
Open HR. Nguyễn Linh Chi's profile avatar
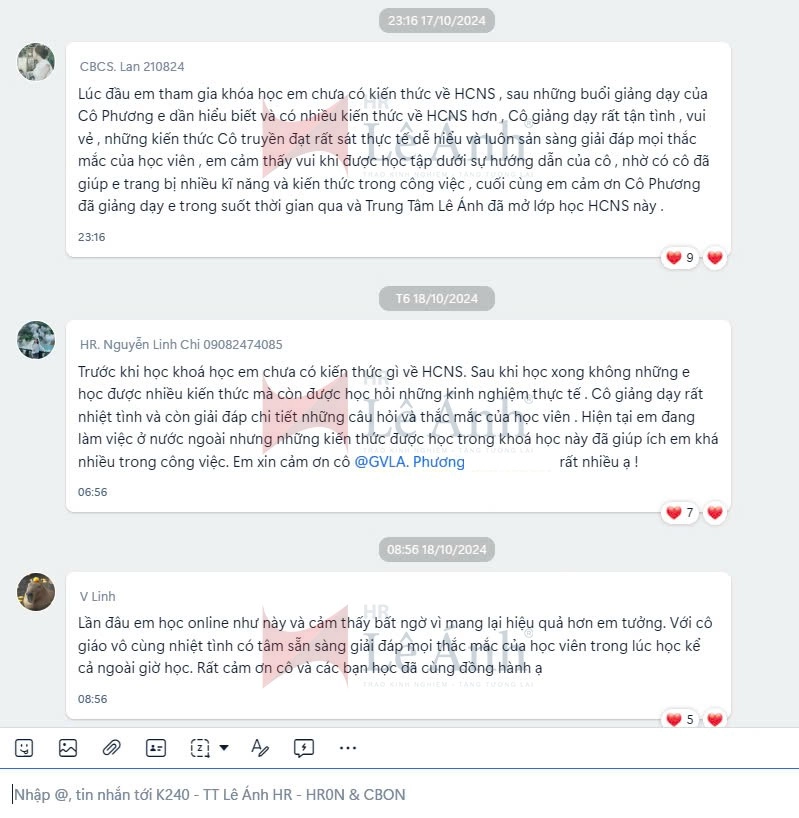pos(36,340)
